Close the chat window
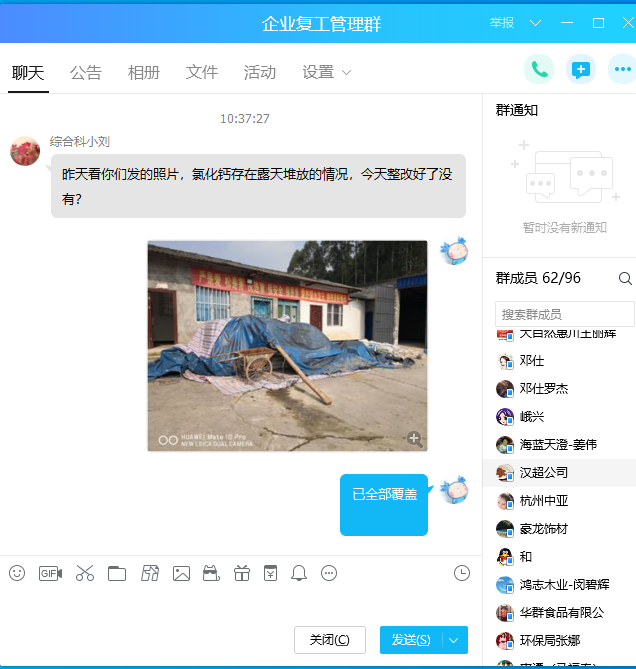 coord(623,22)
